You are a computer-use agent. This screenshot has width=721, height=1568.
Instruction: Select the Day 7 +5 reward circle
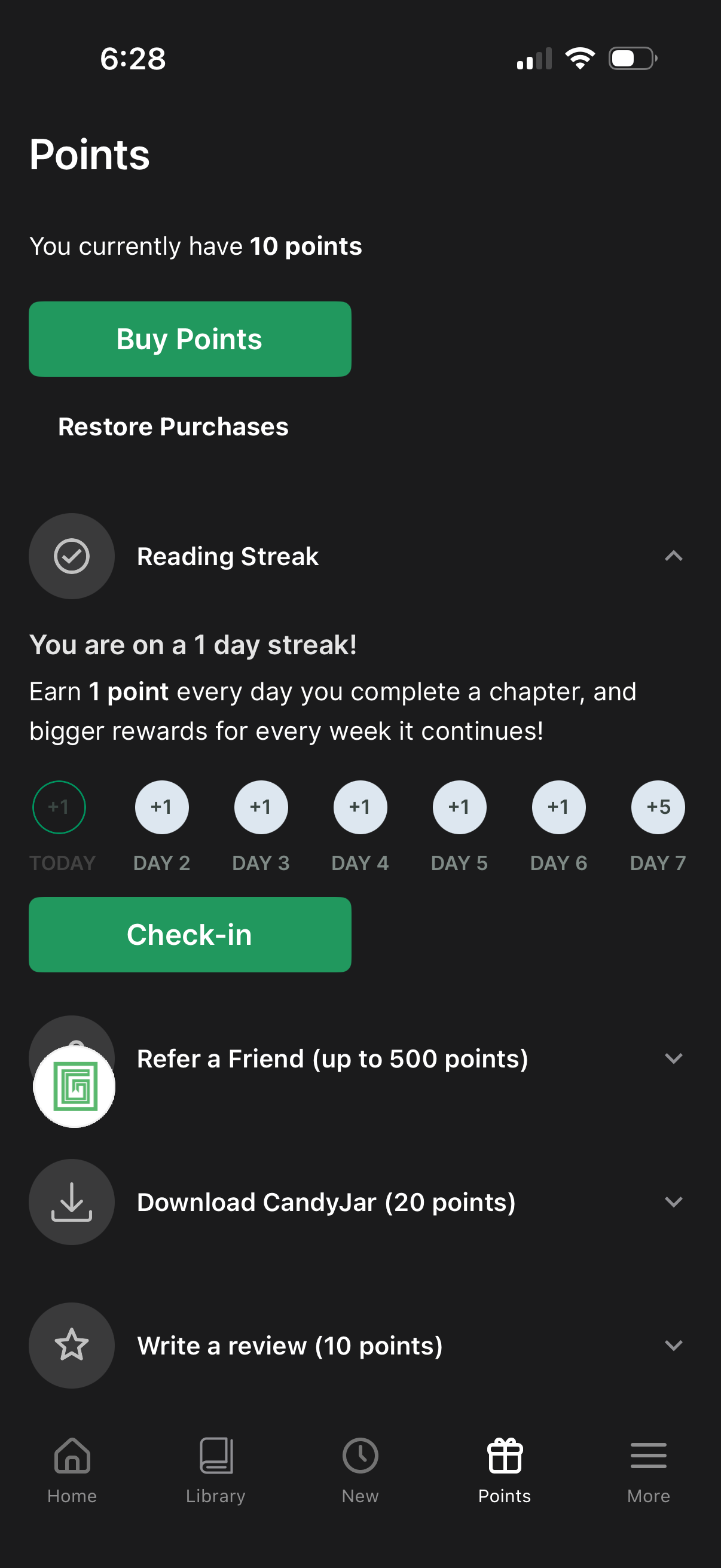(658, 807)
